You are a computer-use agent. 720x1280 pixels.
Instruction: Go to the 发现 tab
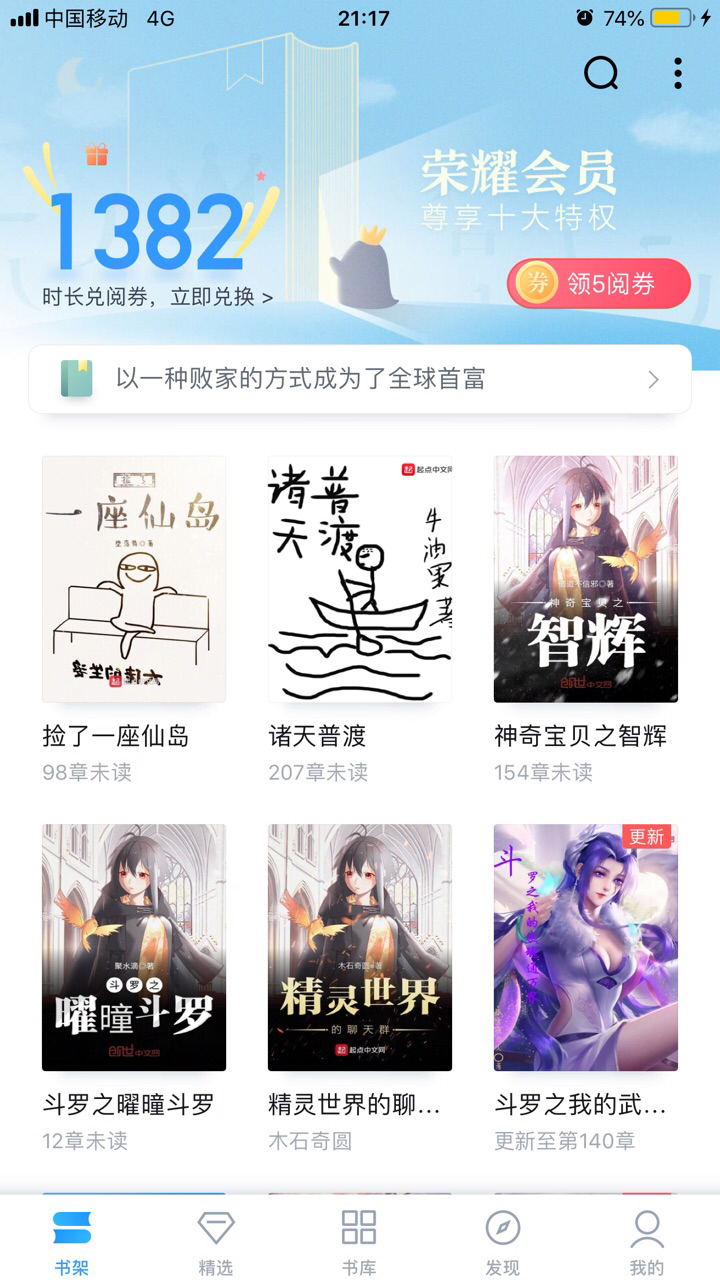click(503, 1242)
